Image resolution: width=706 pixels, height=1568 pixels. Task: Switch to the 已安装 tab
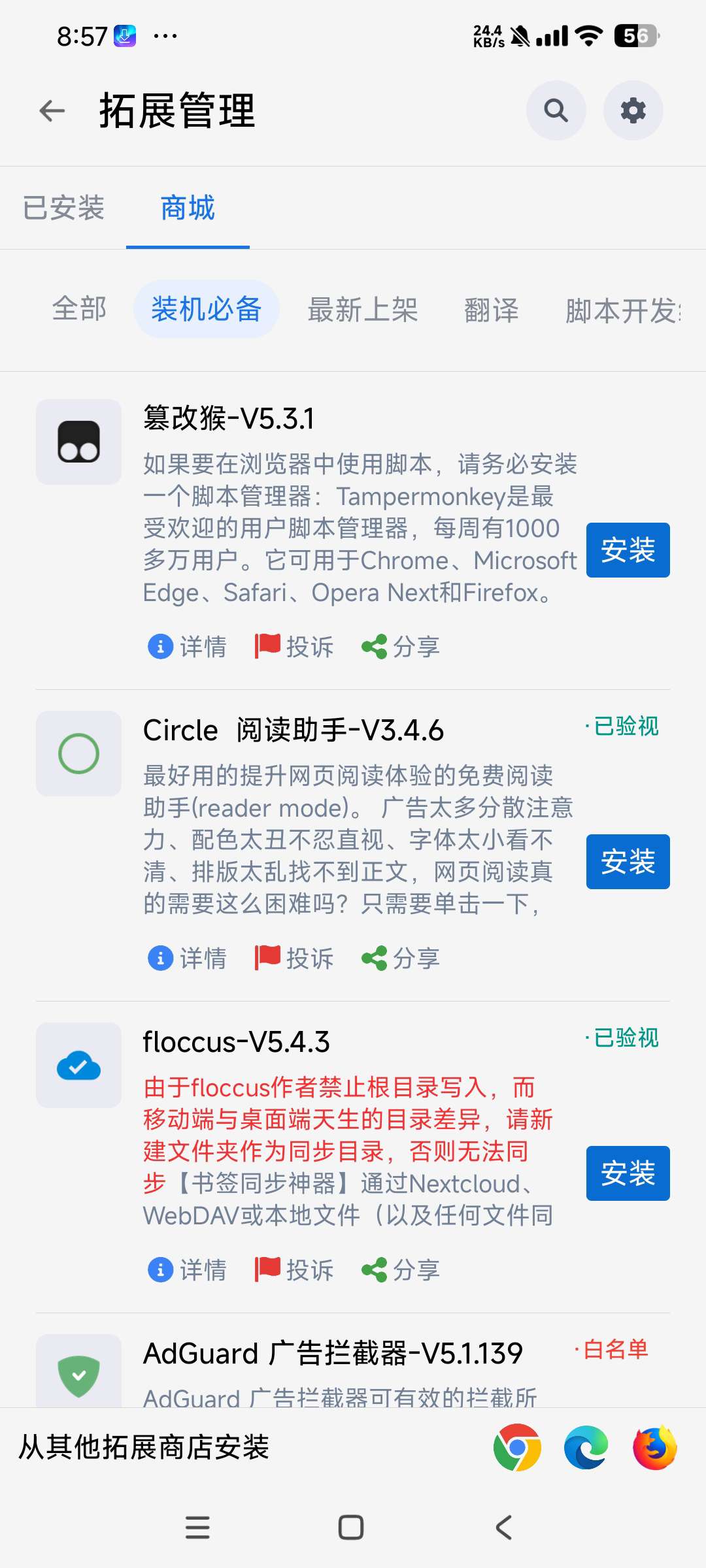[63, 208]
